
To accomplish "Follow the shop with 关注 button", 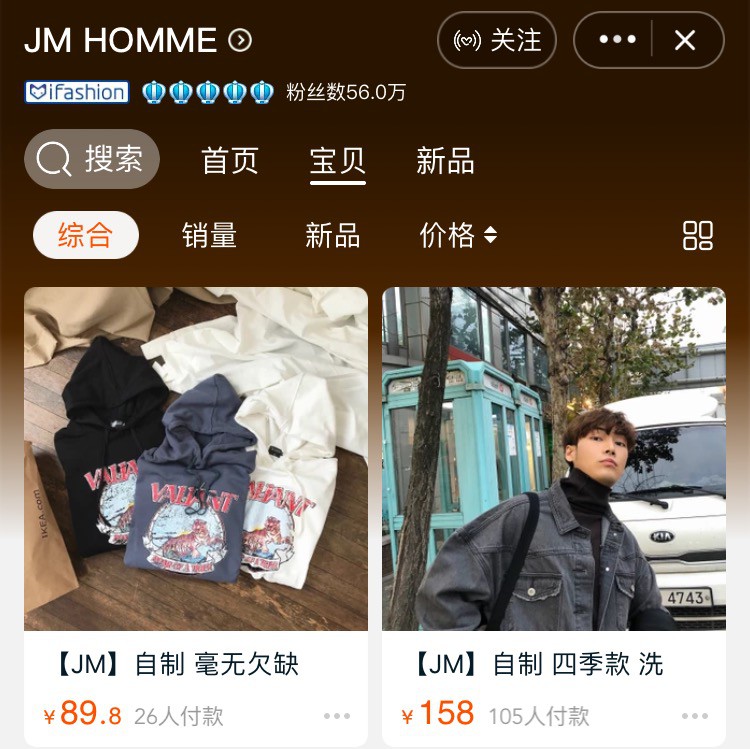I will tap(497, 41).
